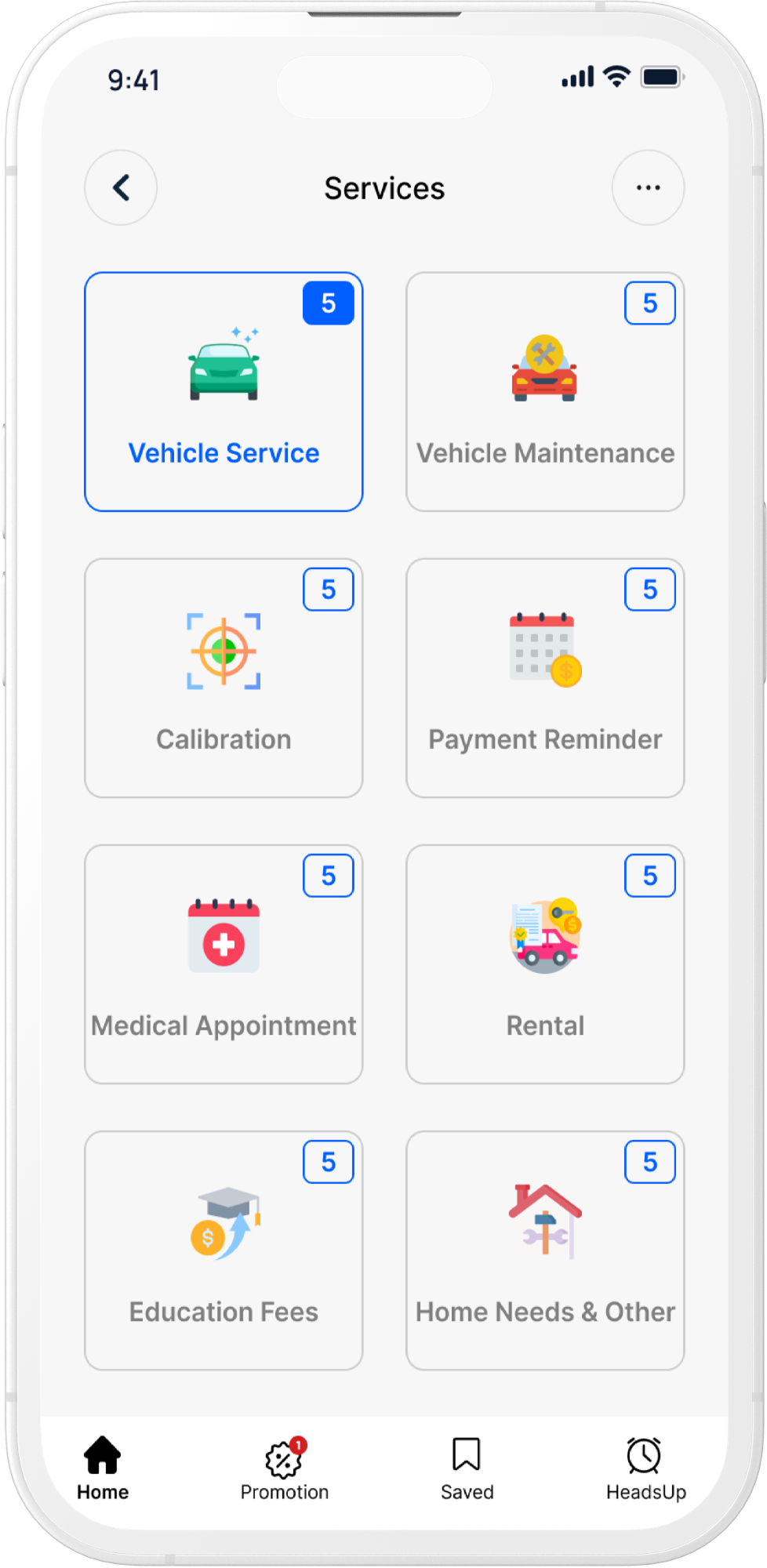Open the three-dot options menu
767x1568 pixels.
tap(647, 187)
